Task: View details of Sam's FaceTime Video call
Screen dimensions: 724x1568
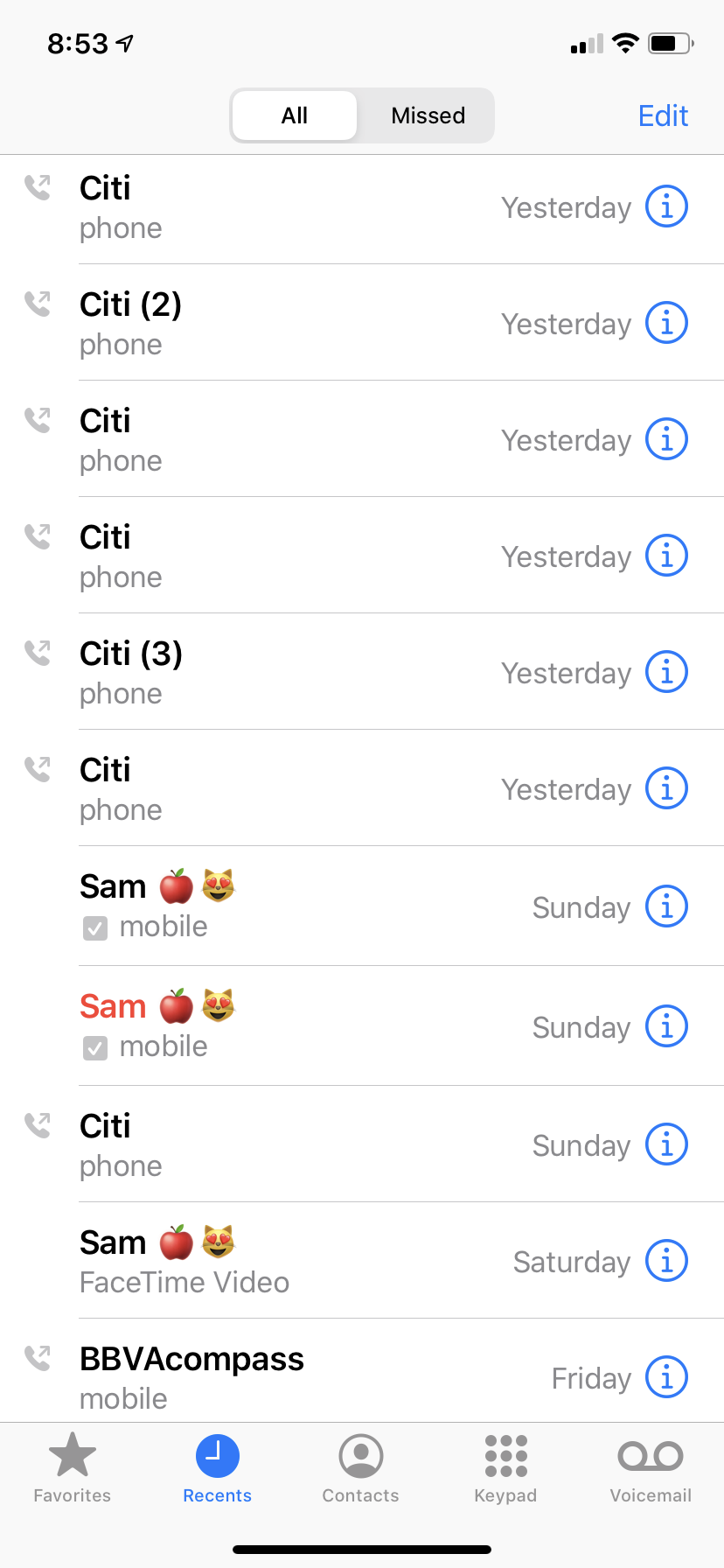Action: coord(666,1261)
